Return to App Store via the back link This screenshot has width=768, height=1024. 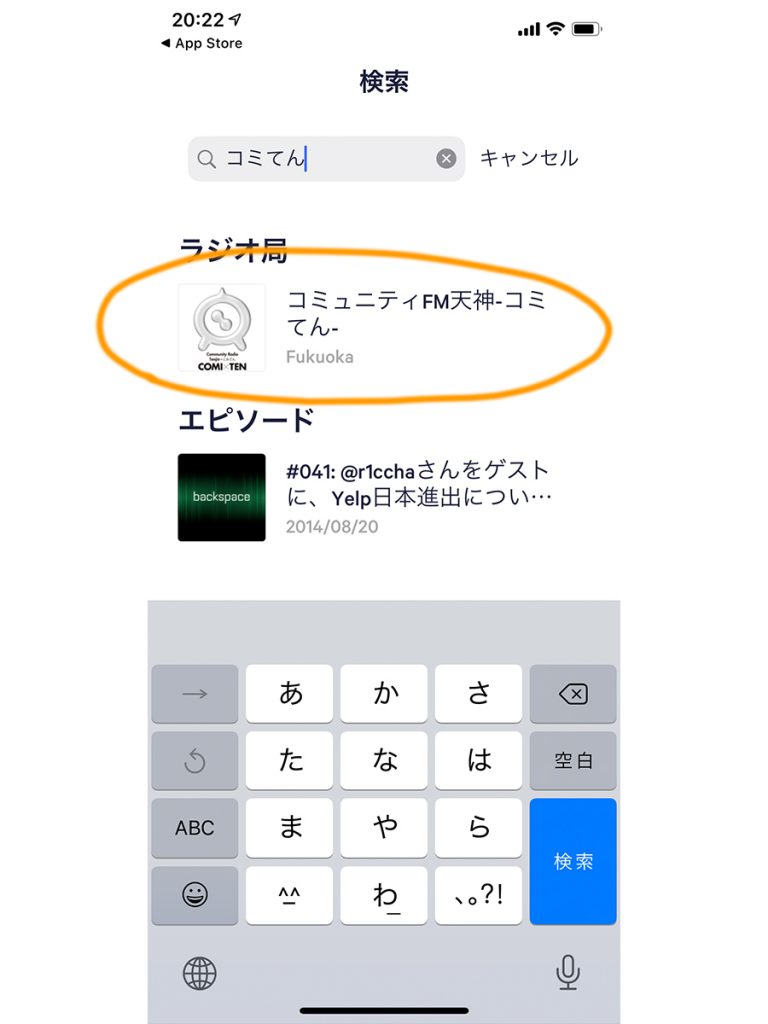pyautogui.click(x=202, y=43)
